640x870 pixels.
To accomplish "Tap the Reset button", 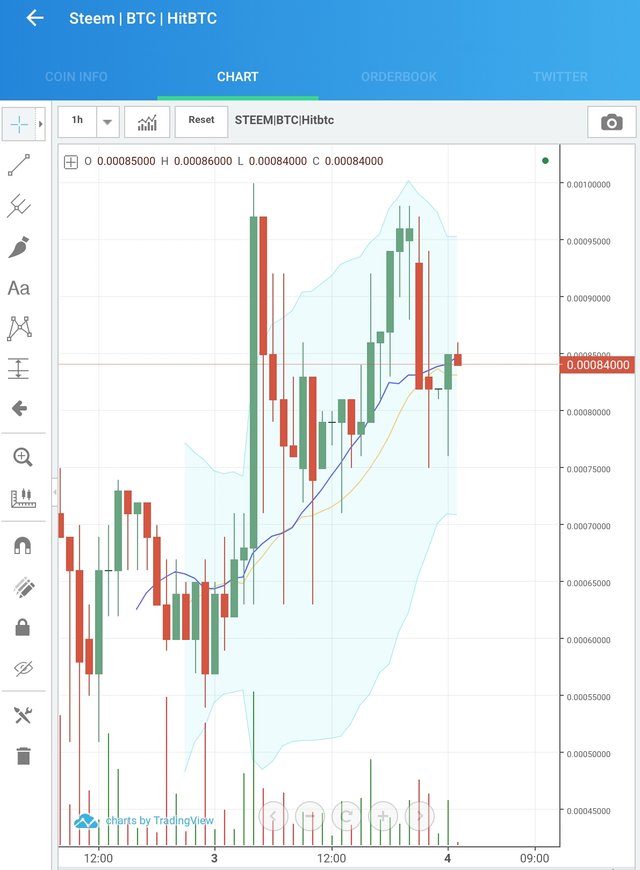I will [201, 121].
